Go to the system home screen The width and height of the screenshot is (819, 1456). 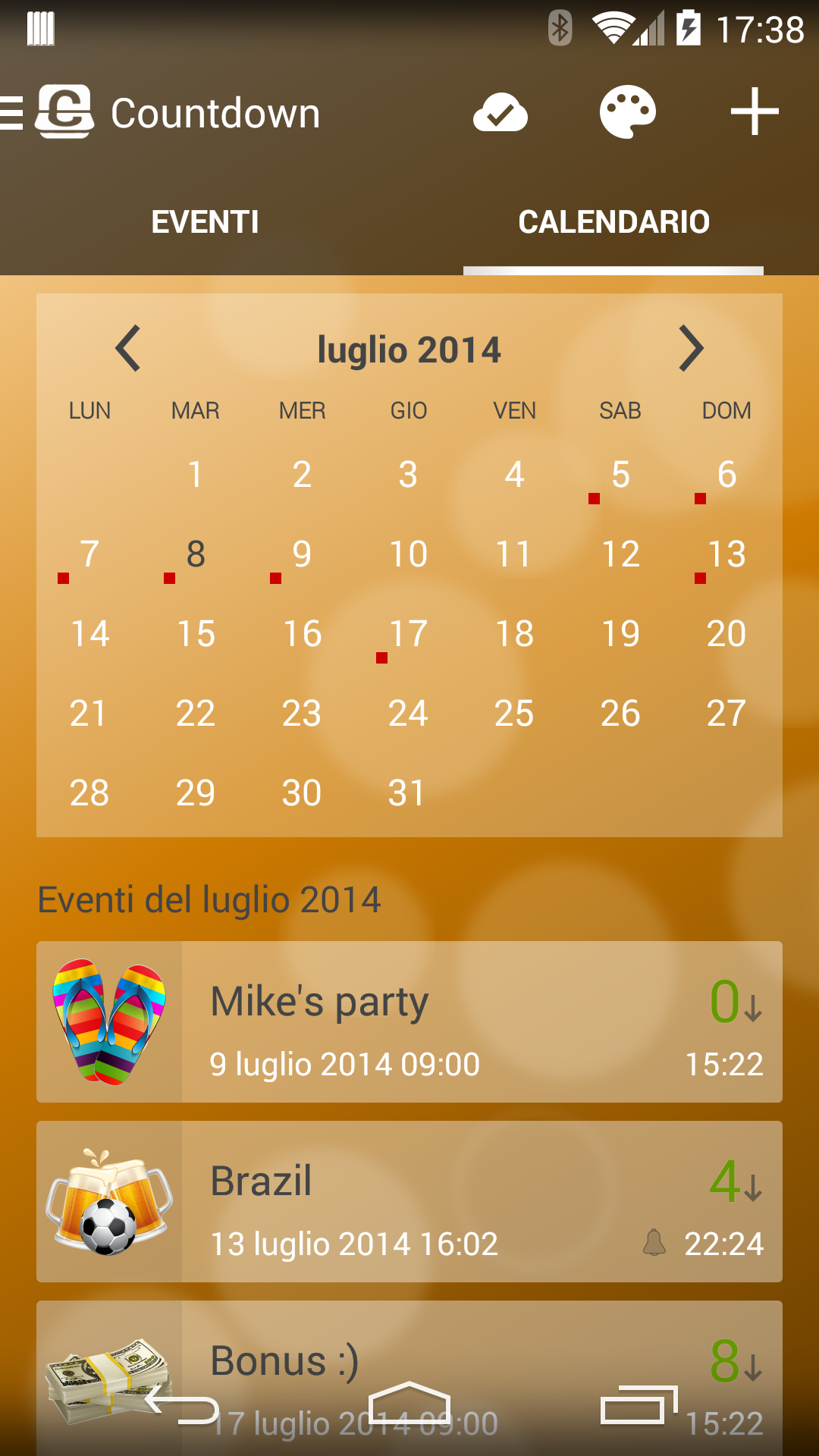(x=409, y=1404)
